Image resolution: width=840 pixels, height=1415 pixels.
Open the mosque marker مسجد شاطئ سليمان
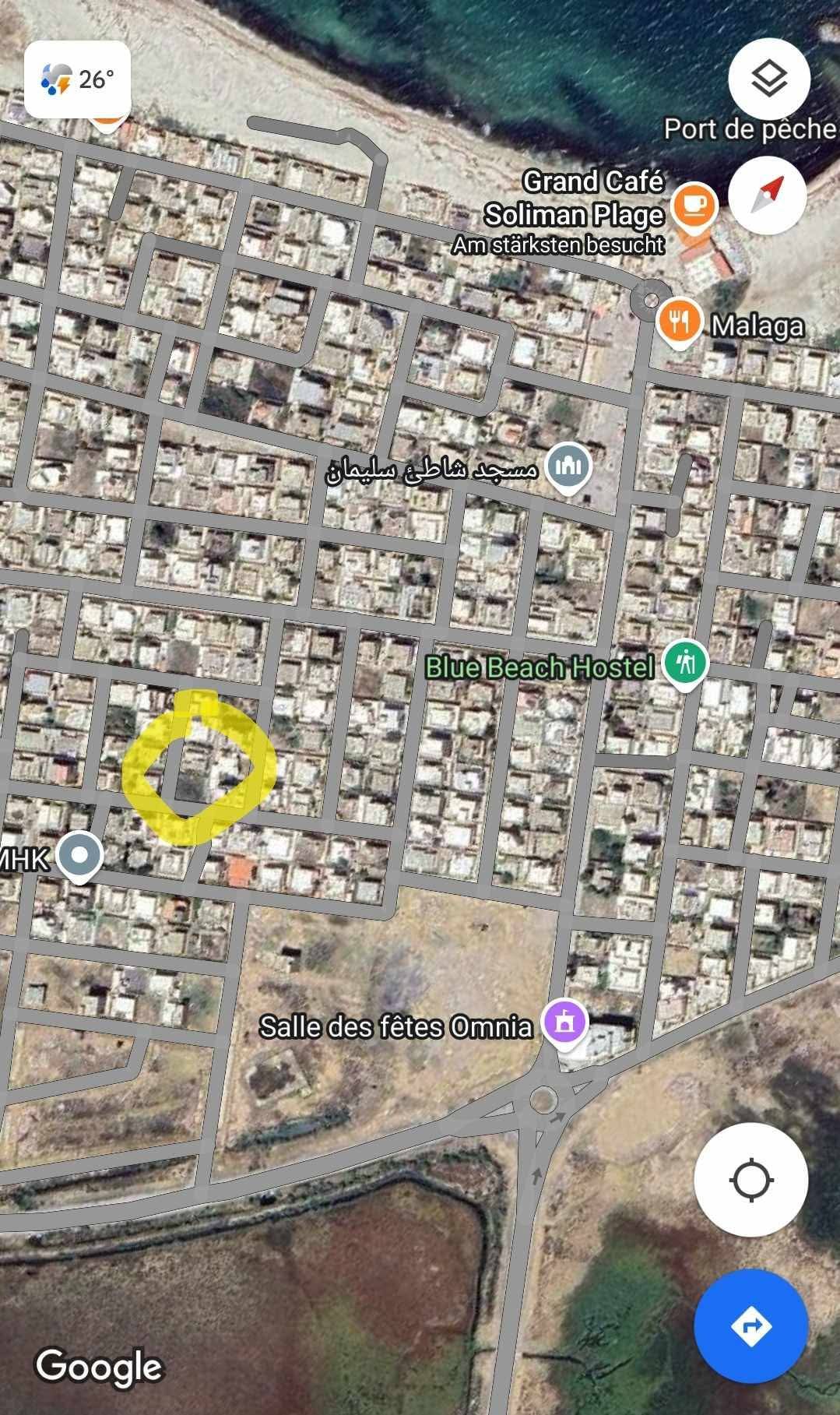coord(568,466)
